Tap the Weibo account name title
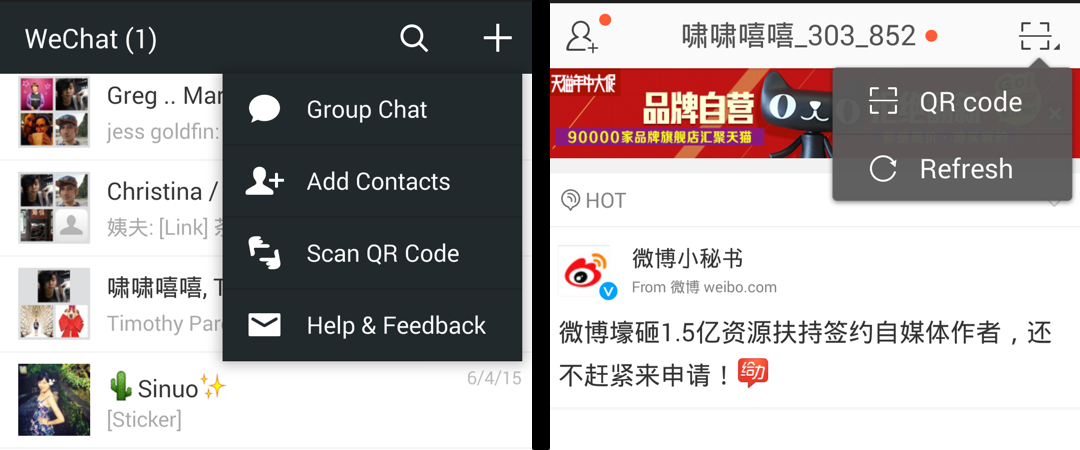This screenshot has height=450, width=1080. [x=798, y=37]
